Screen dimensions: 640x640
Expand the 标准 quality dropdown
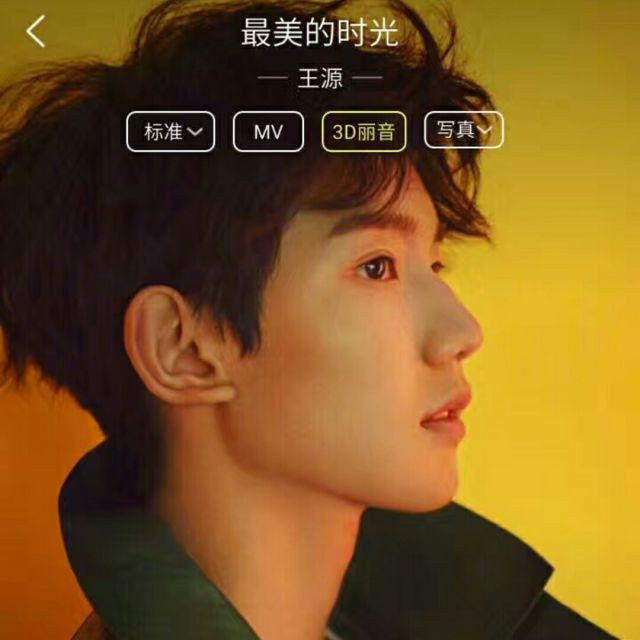[x=170, y=131]
